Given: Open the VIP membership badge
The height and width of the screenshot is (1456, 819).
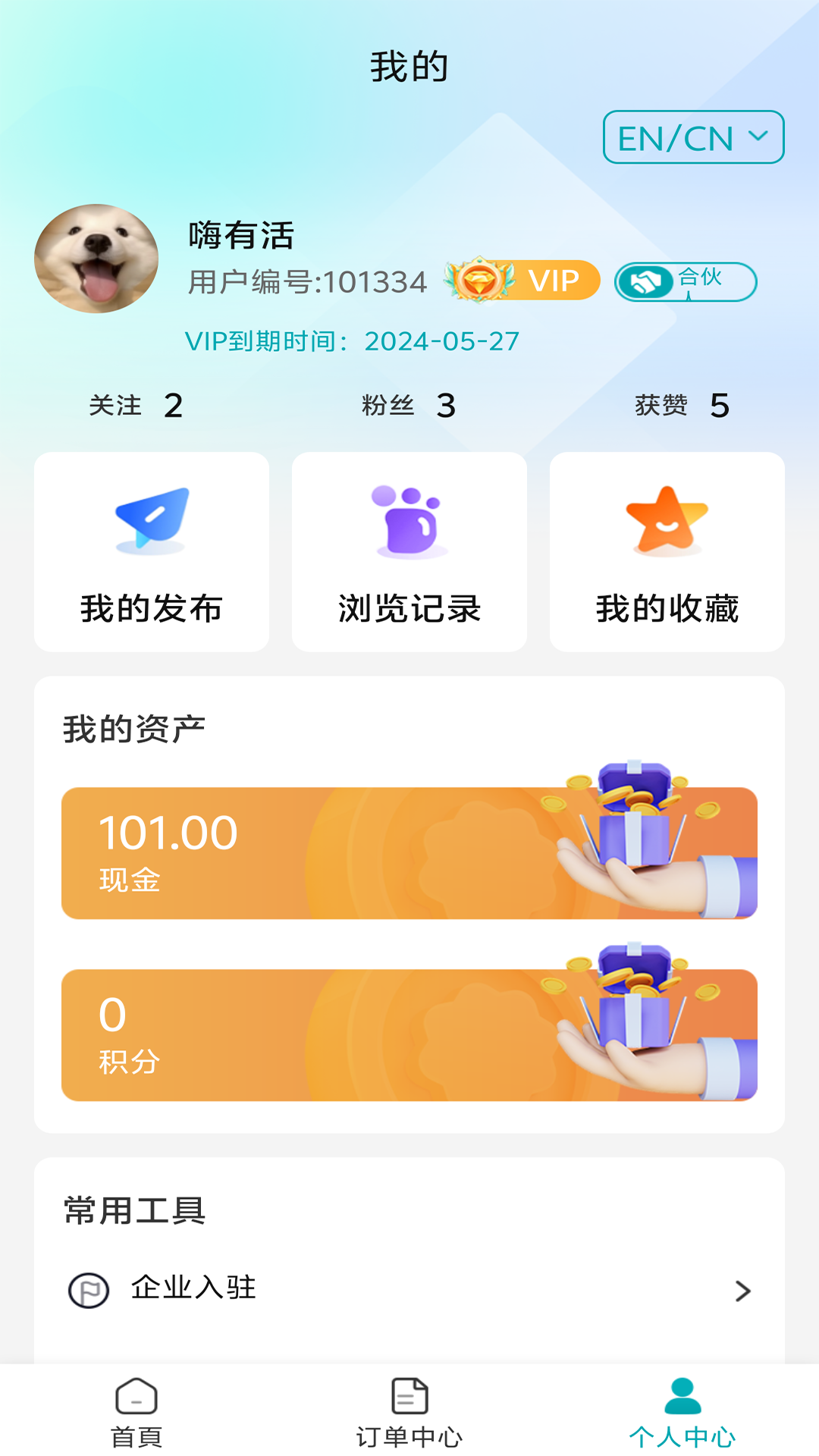Looking at the screenshot, I should [523, 281].
